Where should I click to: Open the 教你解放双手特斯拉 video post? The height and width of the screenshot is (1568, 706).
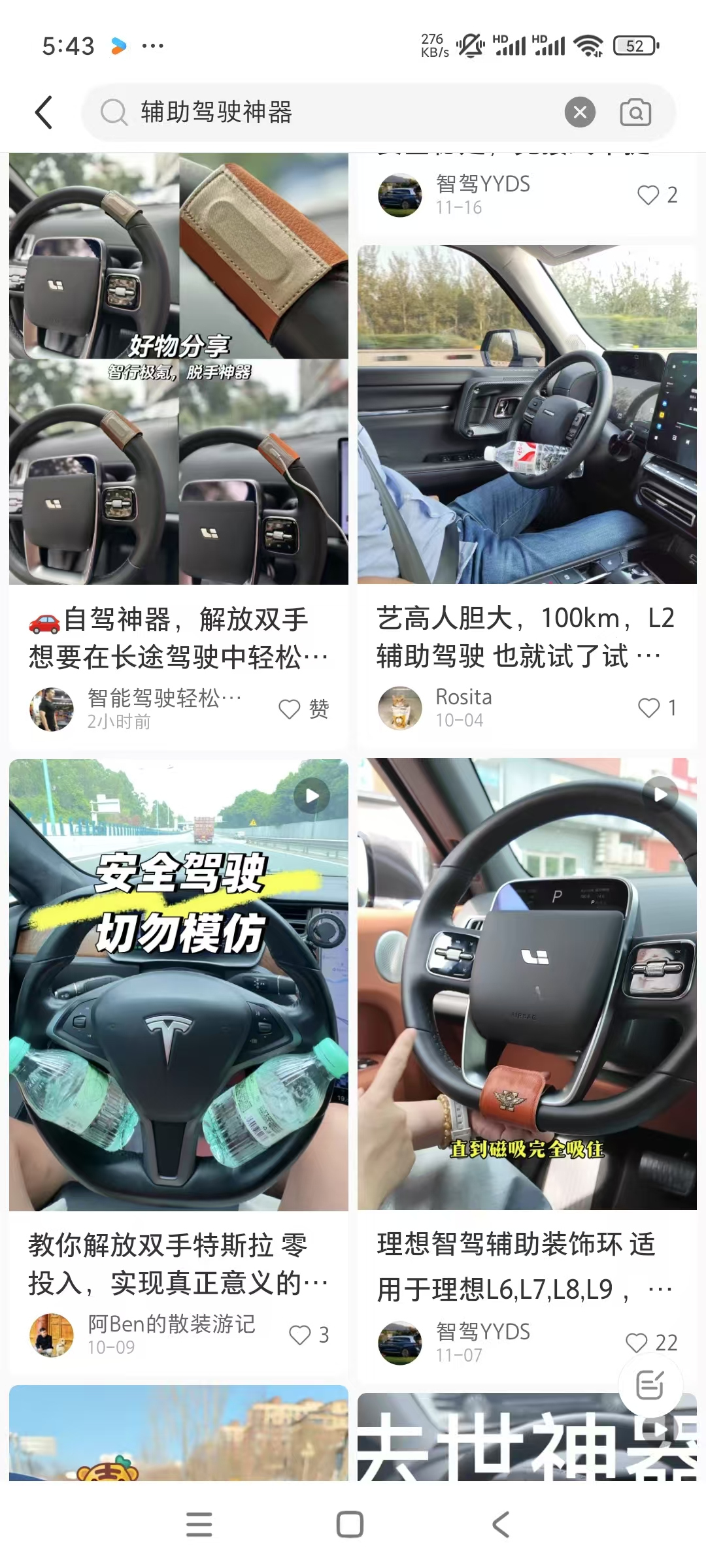coord(178,984)
